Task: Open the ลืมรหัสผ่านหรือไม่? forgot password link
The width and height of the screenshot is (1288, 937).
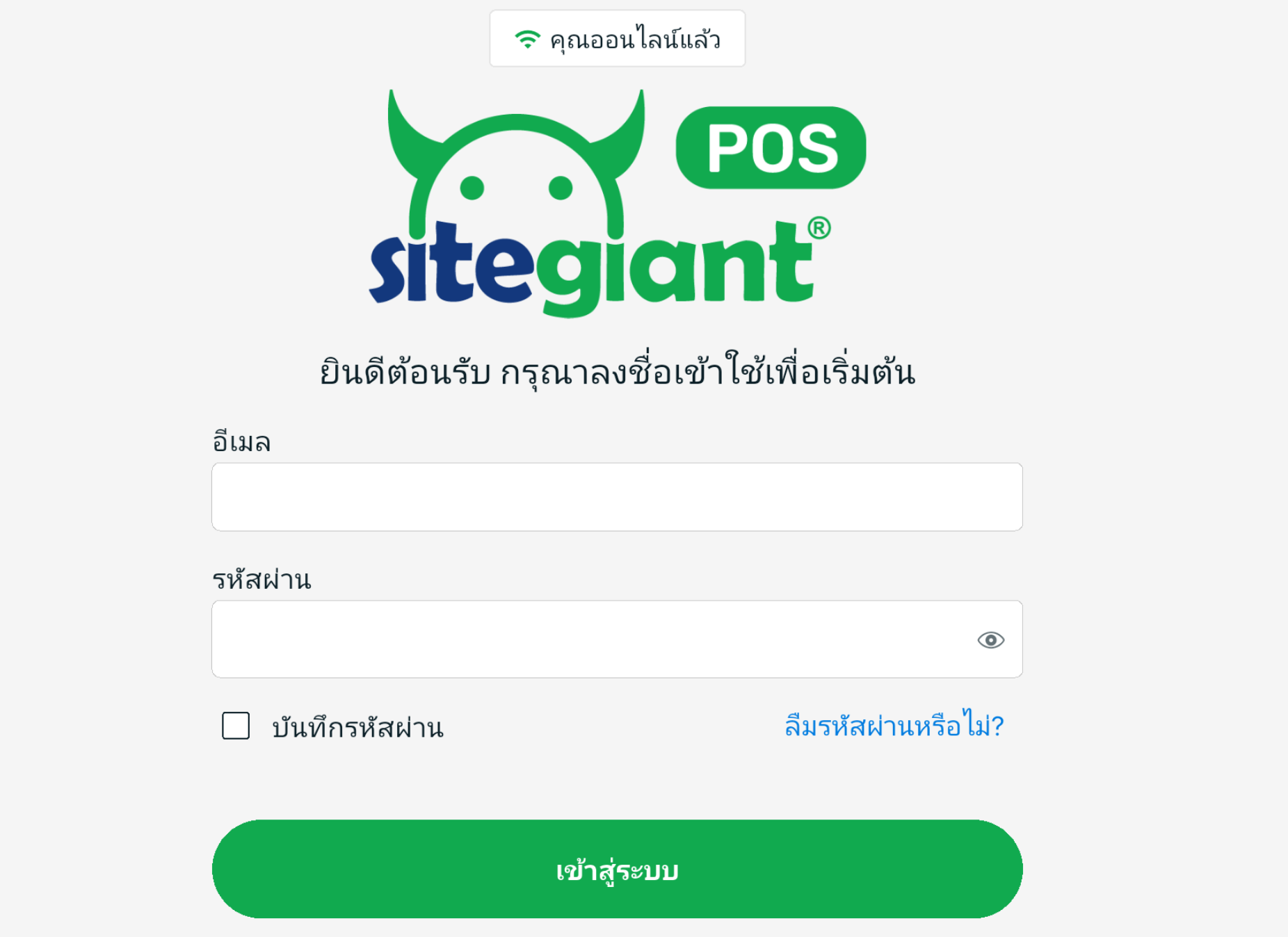Action: click(x=894, y=726)
